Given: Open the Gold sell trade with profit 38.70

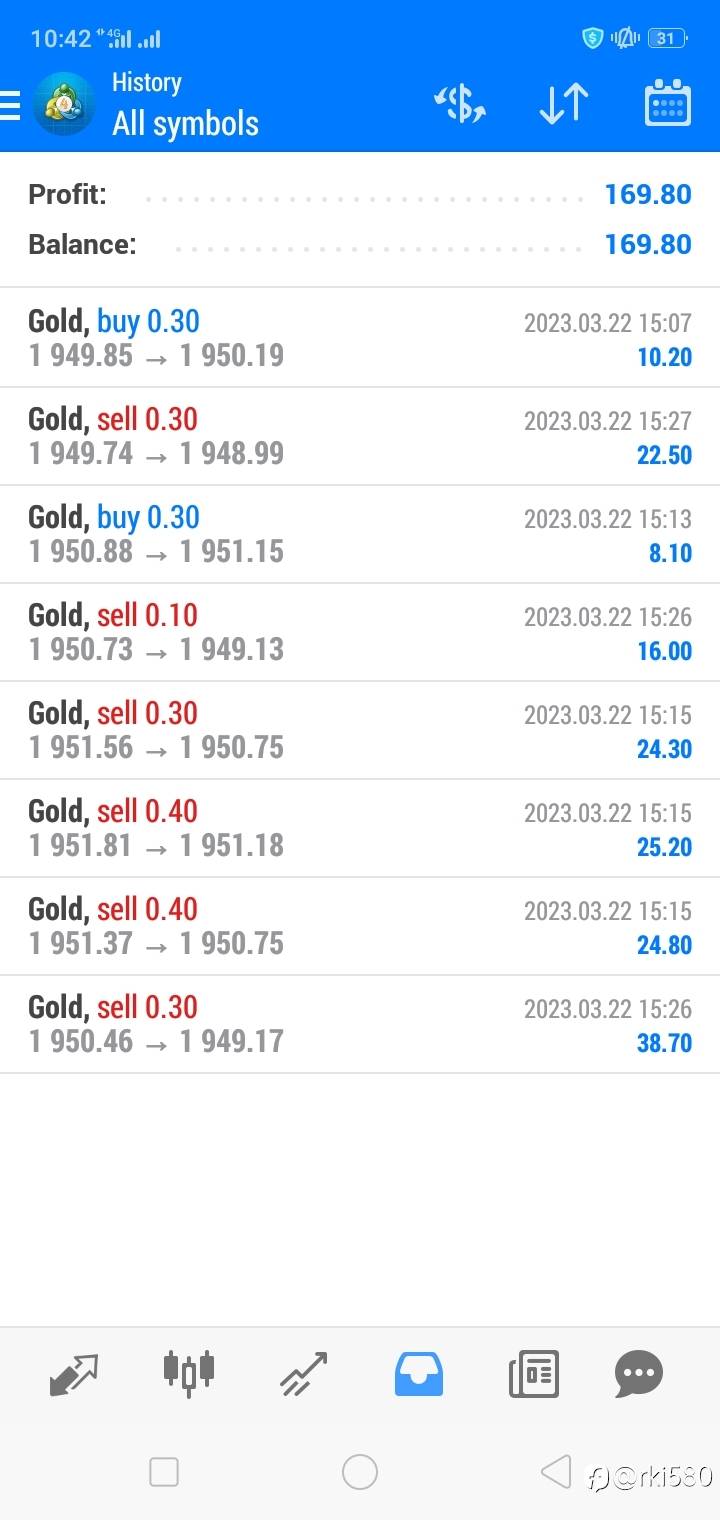Looking at the screenshot, I should pos(360,1024).
